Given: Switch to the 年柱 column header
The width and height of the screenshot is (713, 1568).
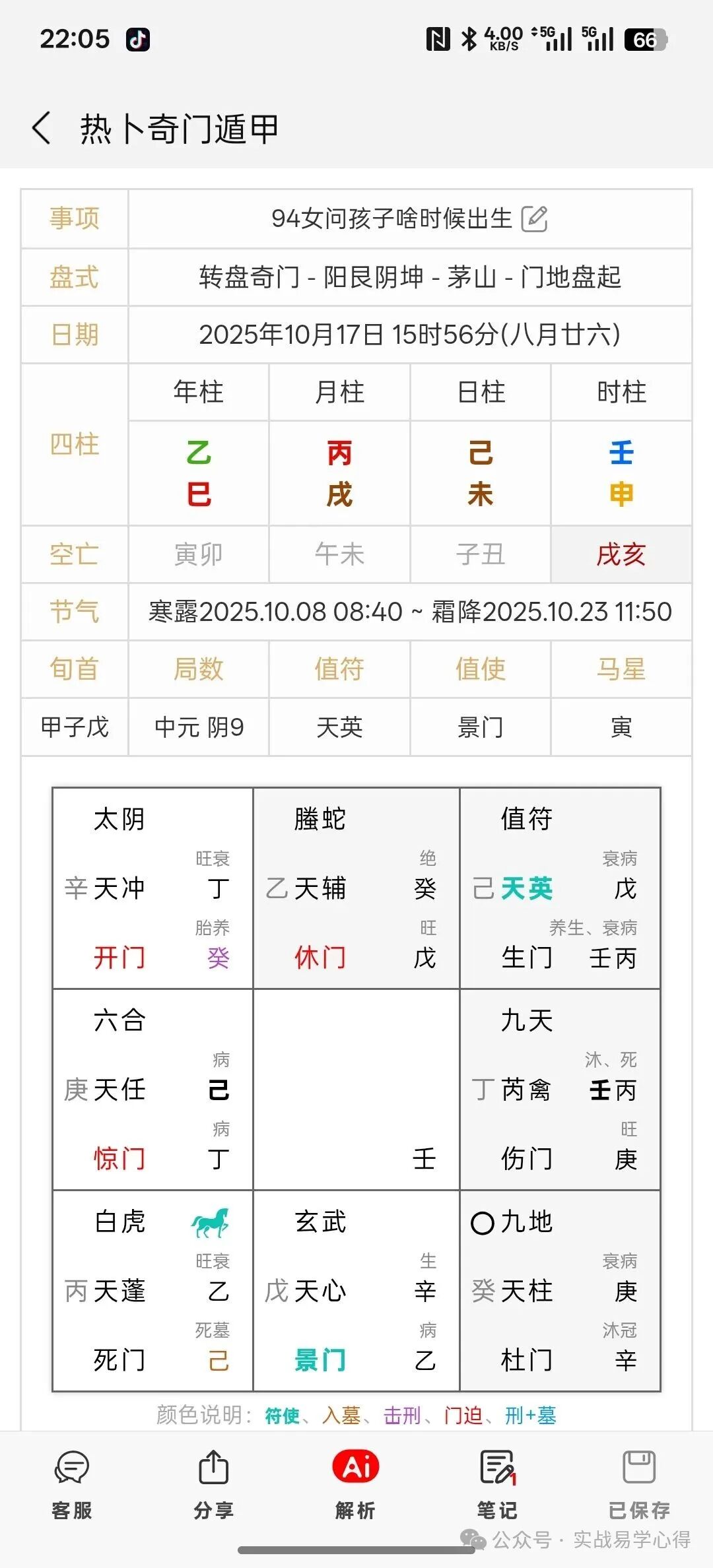Looking at the screenshot, I should point(198,392).
